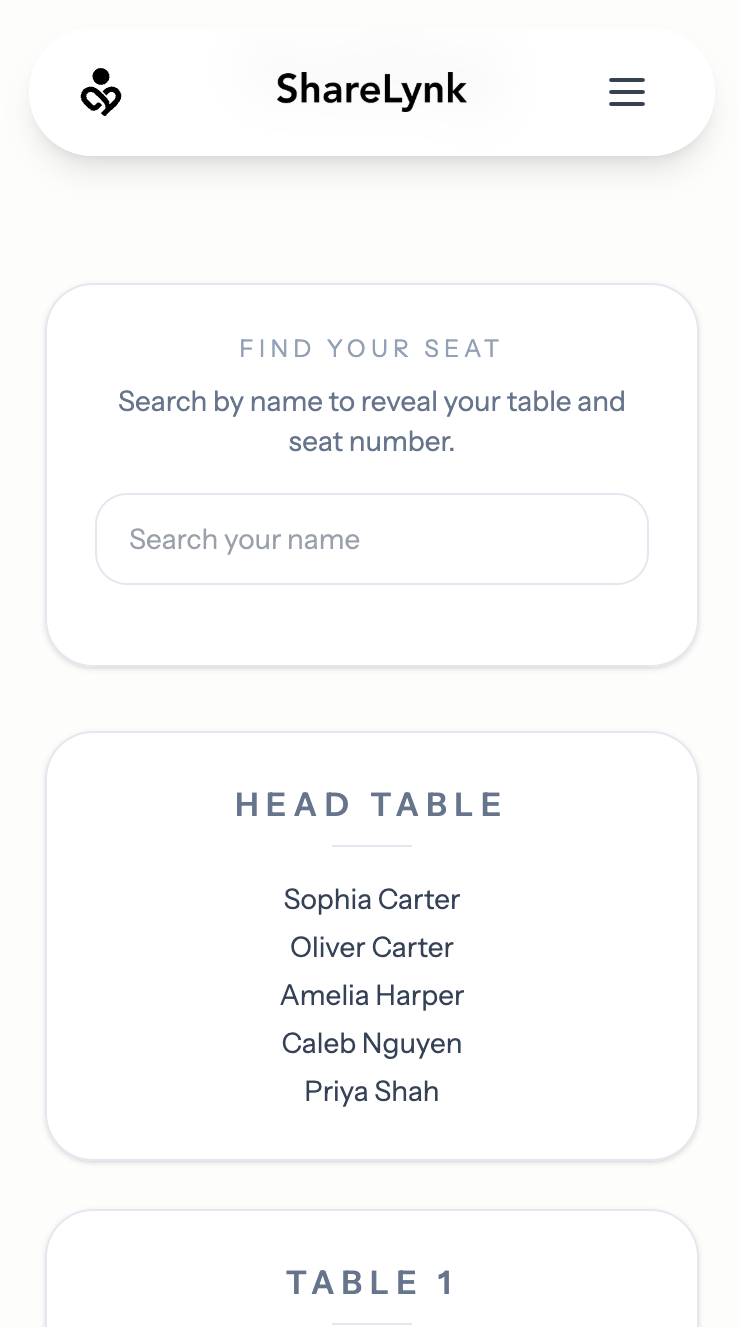This screenshot has height=1327, width=740.
Task: Click Oliver Carter's name
Action: [x=371, y=947]
